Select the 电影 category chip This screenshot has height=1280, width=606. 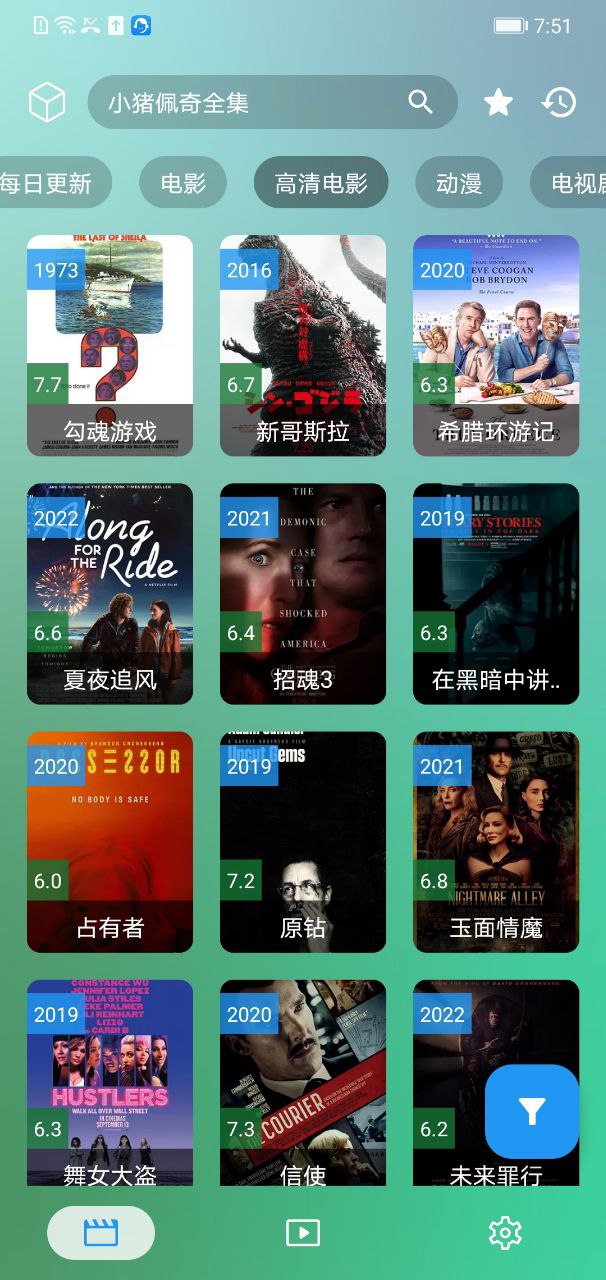(183, 183)
